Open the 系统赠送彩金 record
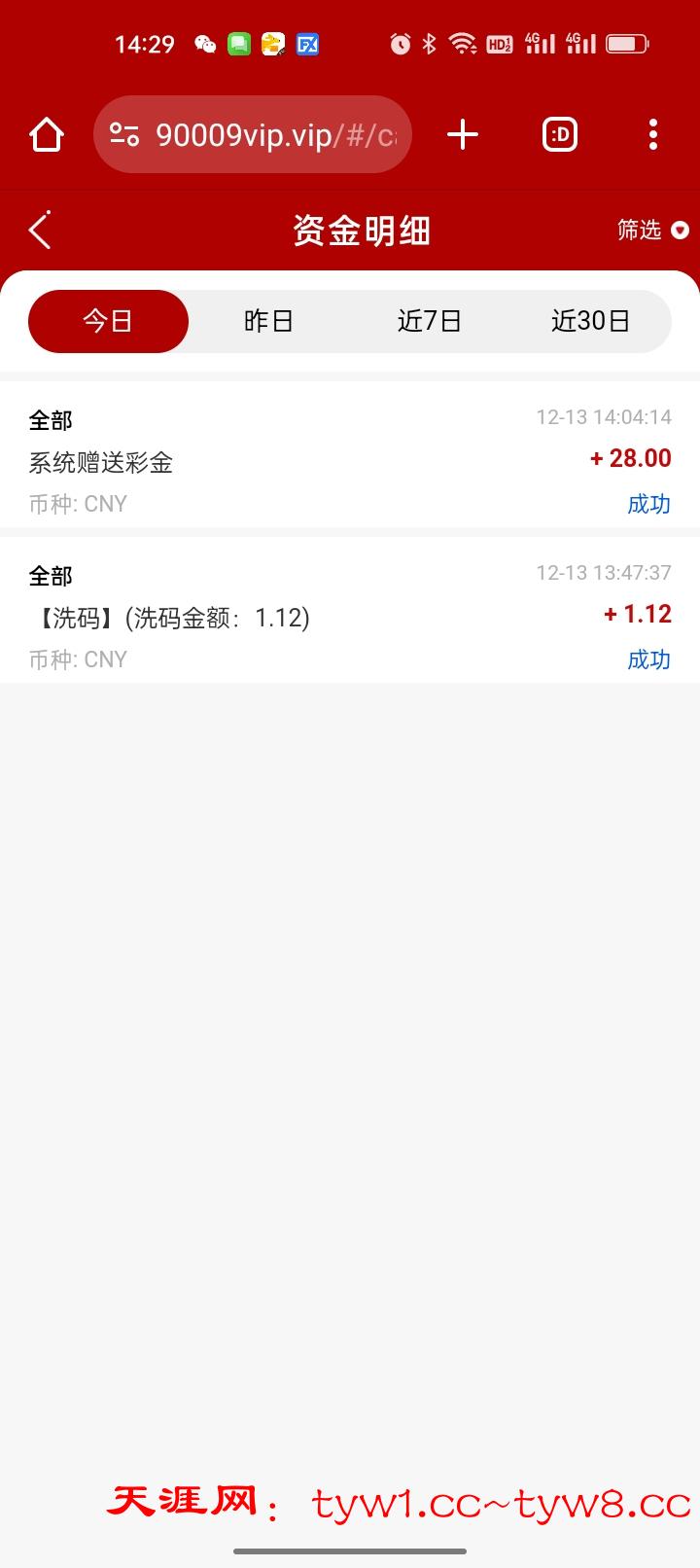The width and height of the screenshot is (700, 1568). click(x=350, y=459)
